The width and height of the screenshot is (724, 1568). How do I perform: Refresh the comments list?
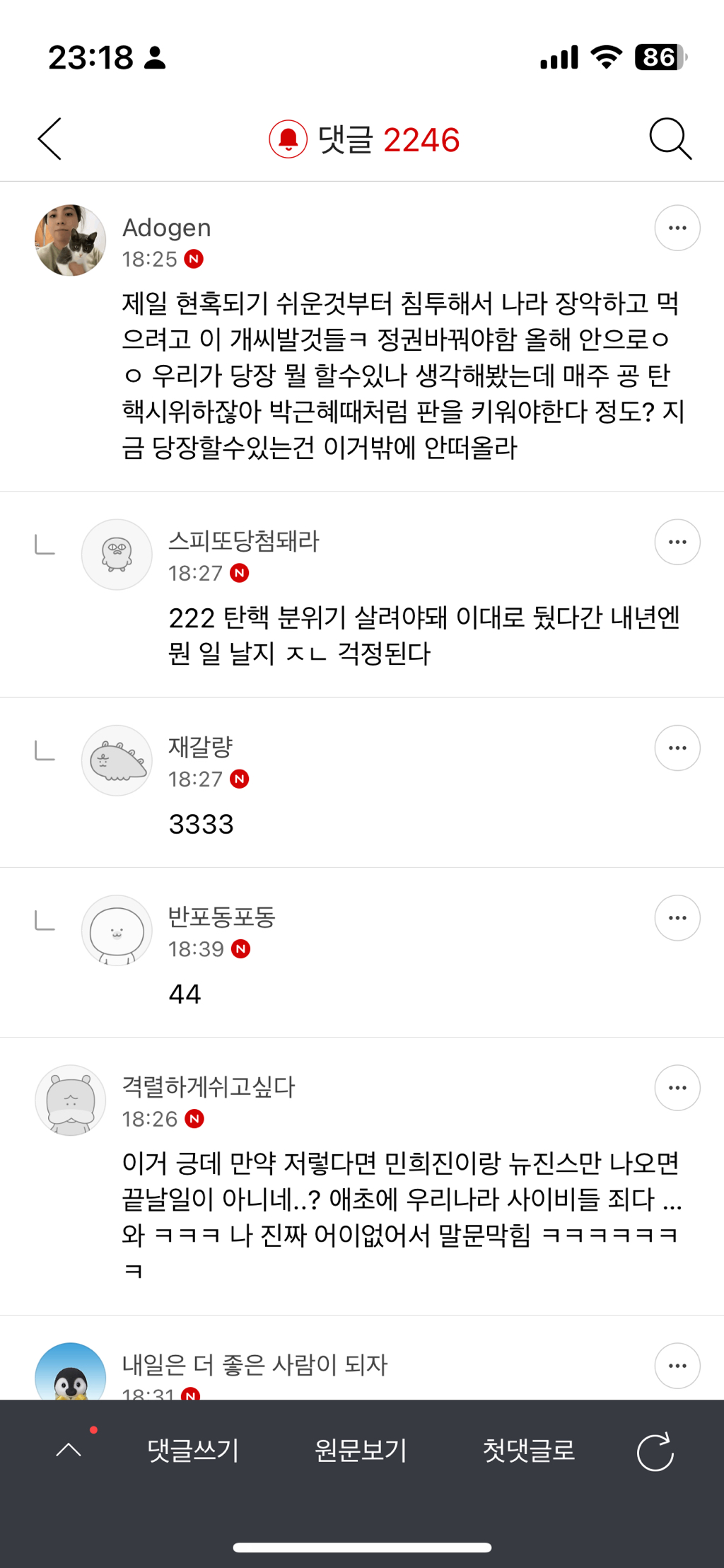655,1451
